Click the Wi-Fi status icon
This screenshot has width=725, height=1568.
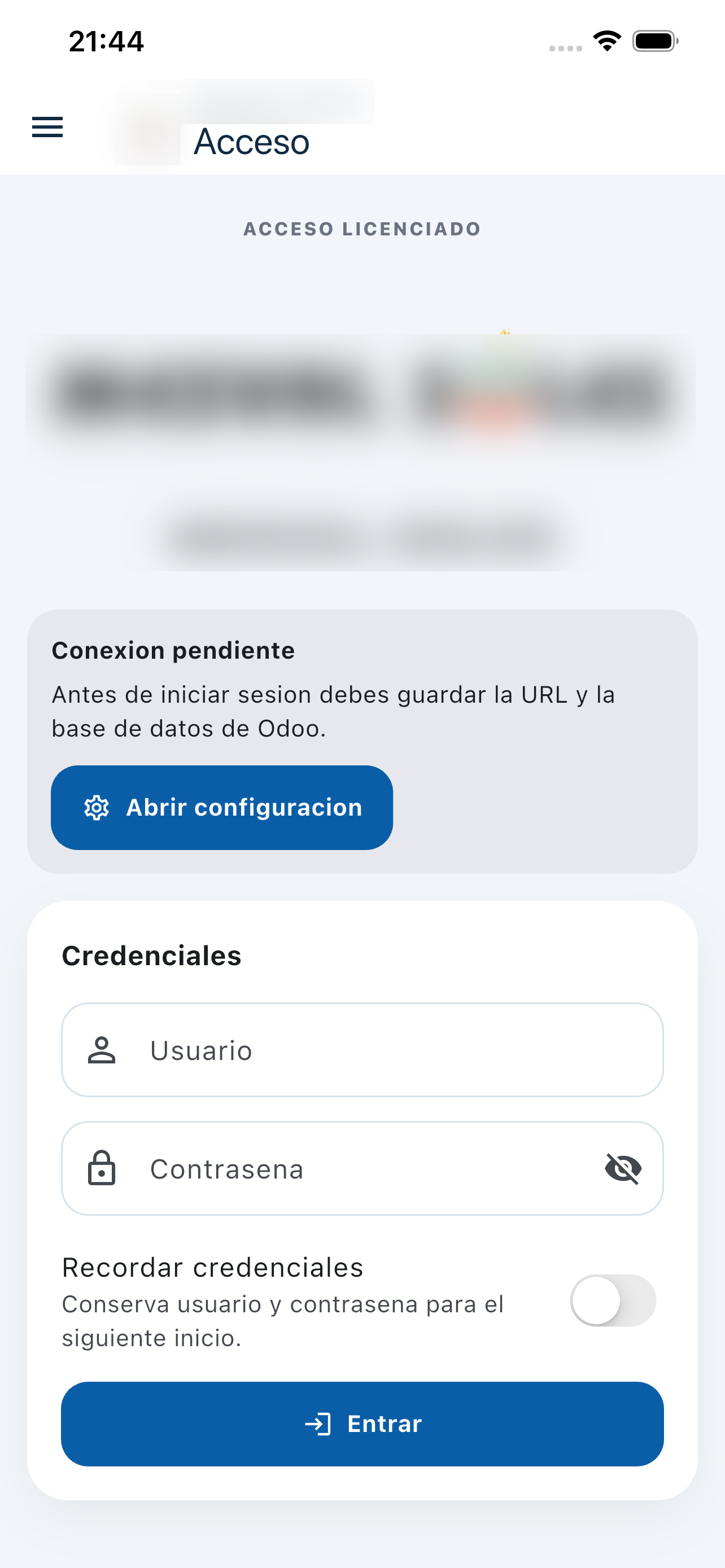coord(606,40)
